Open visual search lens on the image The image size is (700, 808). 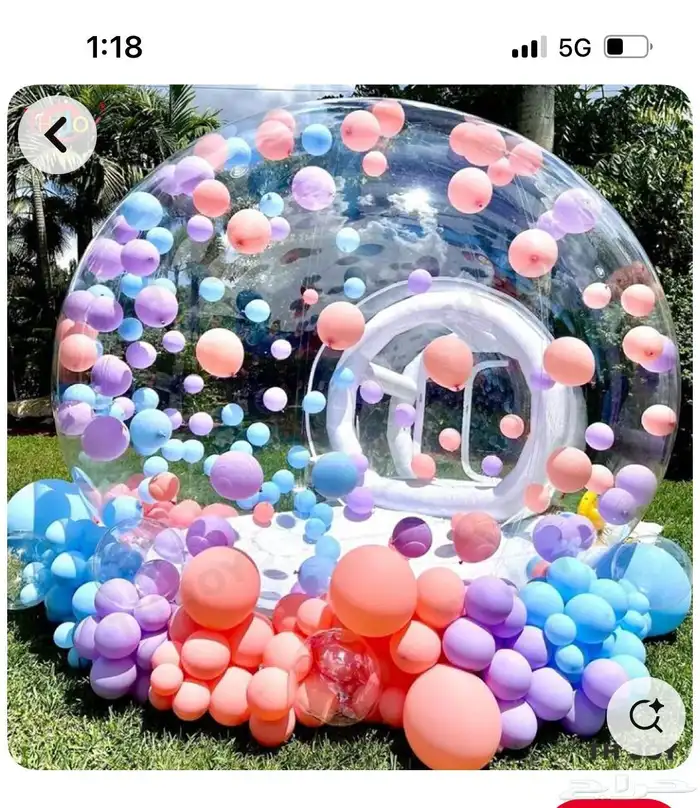646,717
